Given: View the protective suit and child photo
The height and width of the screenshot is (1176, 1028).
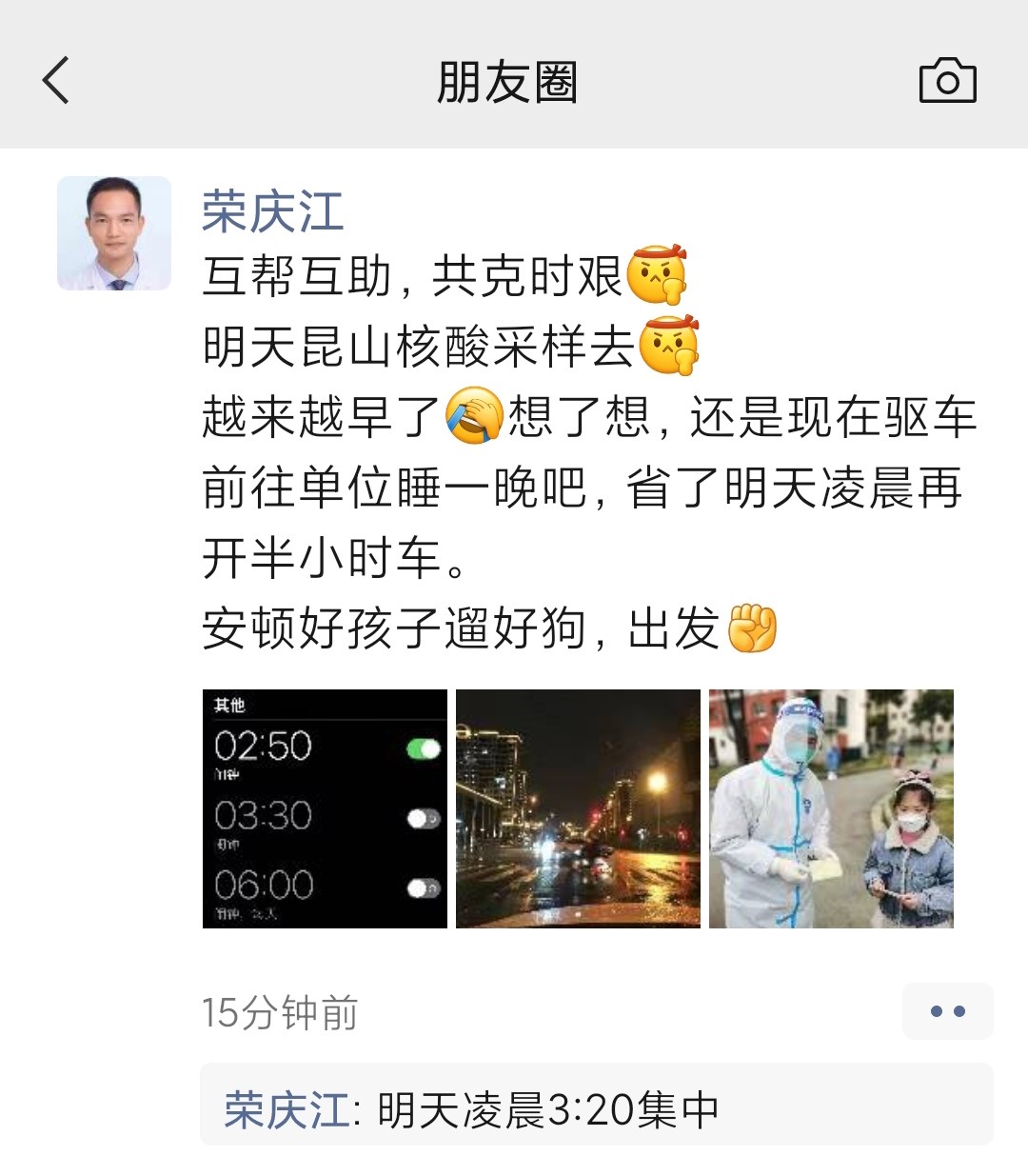Looking at the screenshot, I should (x=831, y=808).
